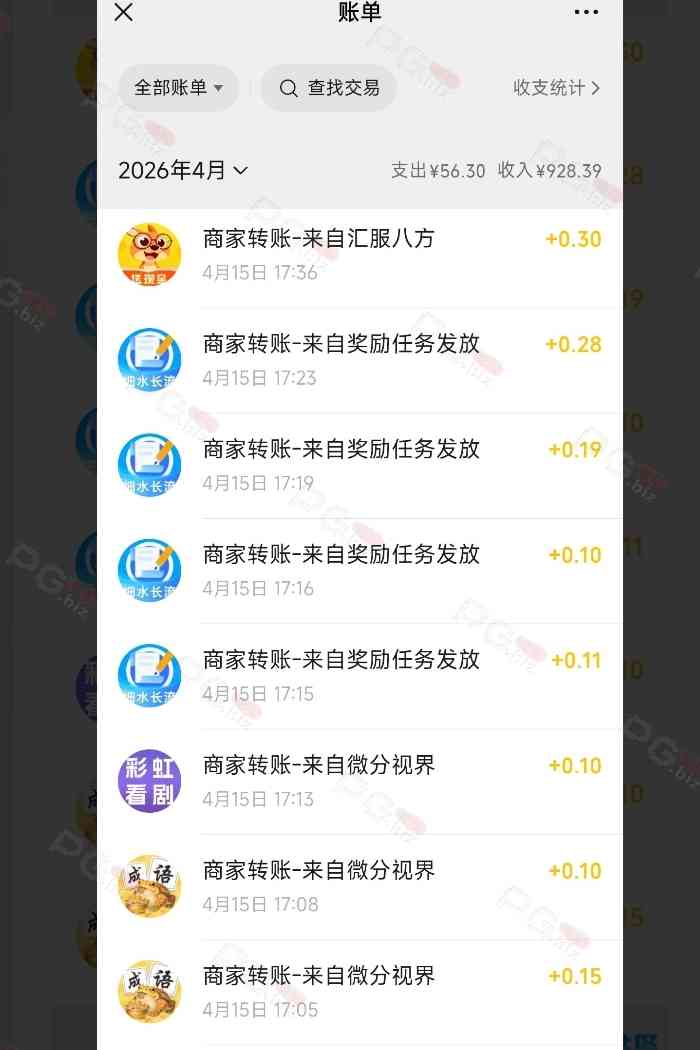
Task: Expand the 全部账单 filter dropdown
Action: point(178,88)
